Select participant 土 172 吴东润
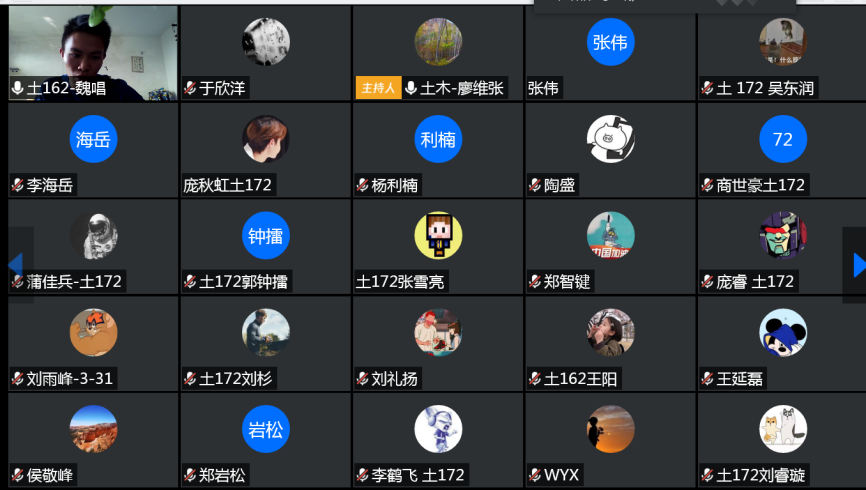This screenshot has width=866, height=490. click(x=782, y=52)
